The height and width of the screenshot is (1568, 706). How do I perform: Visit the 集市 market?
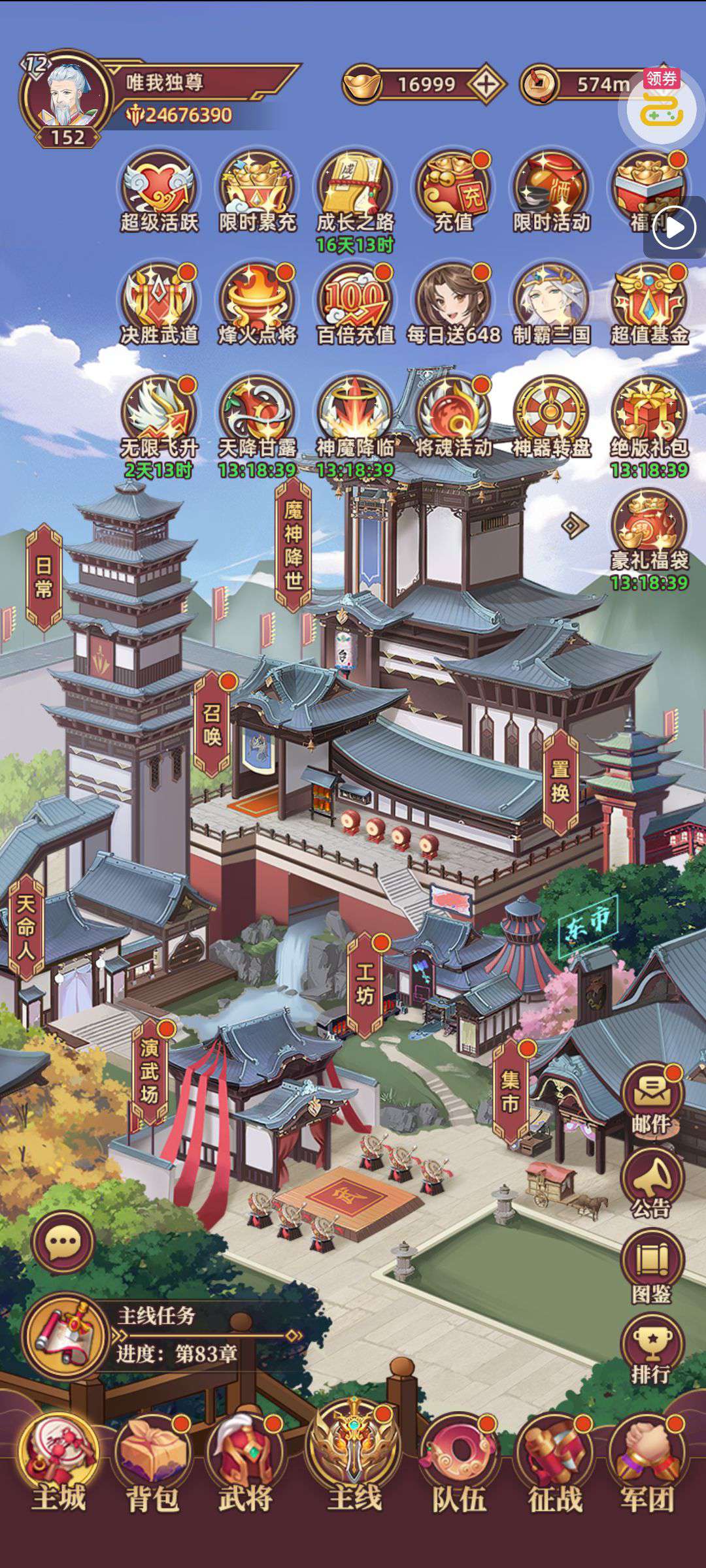pyautogui.click(x=511, y=1090)
